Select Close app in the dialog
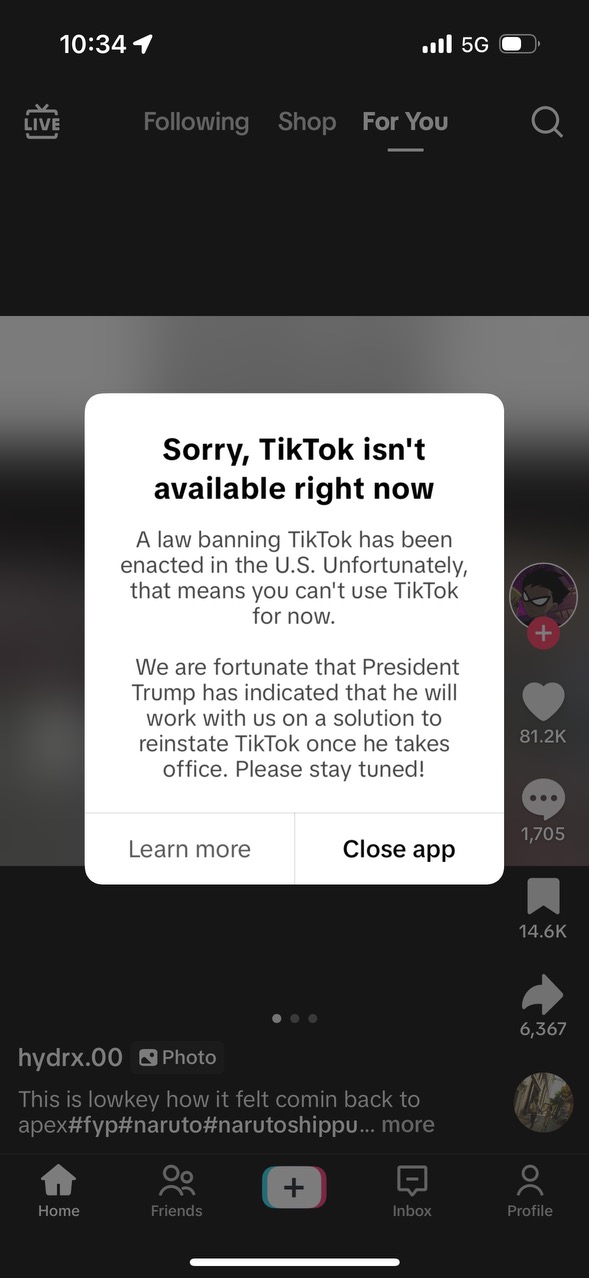 tap(399, 849)
